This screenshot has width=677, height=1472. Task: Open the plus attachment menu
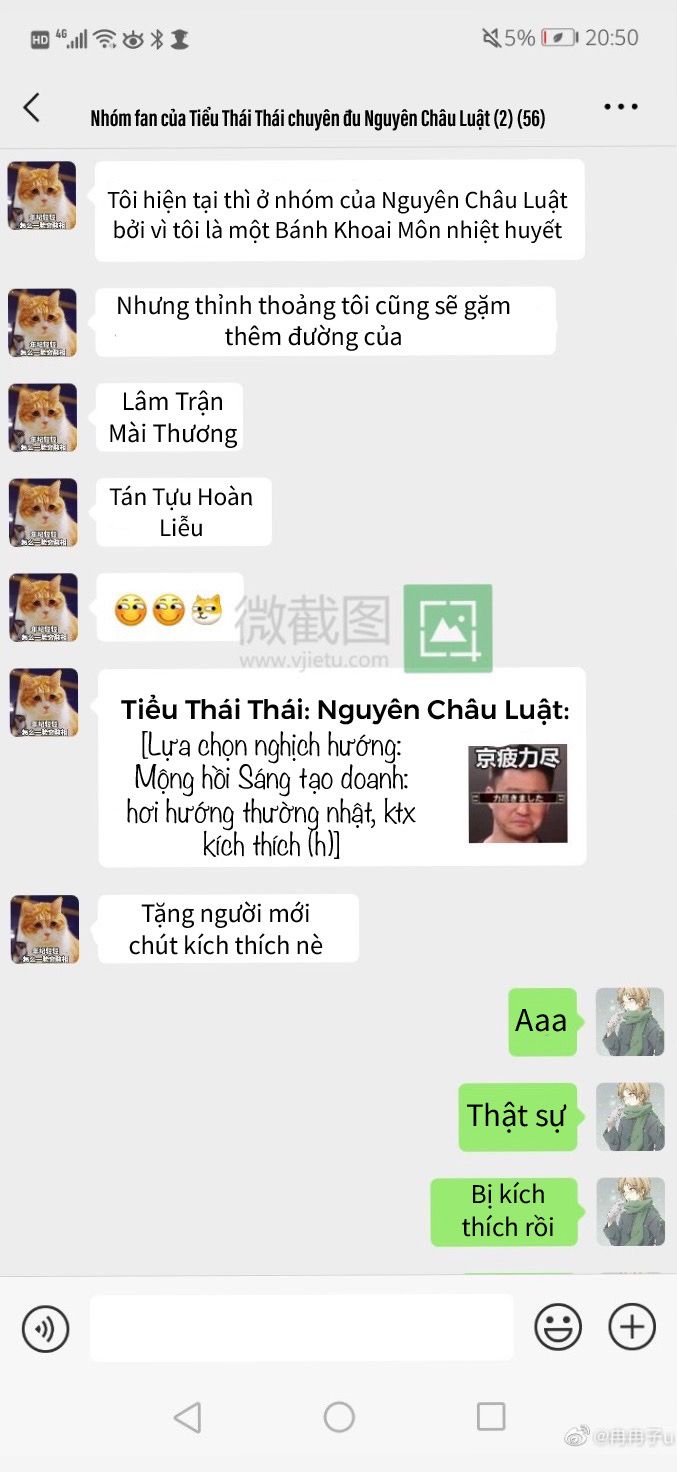click(x=632, y=1327)
